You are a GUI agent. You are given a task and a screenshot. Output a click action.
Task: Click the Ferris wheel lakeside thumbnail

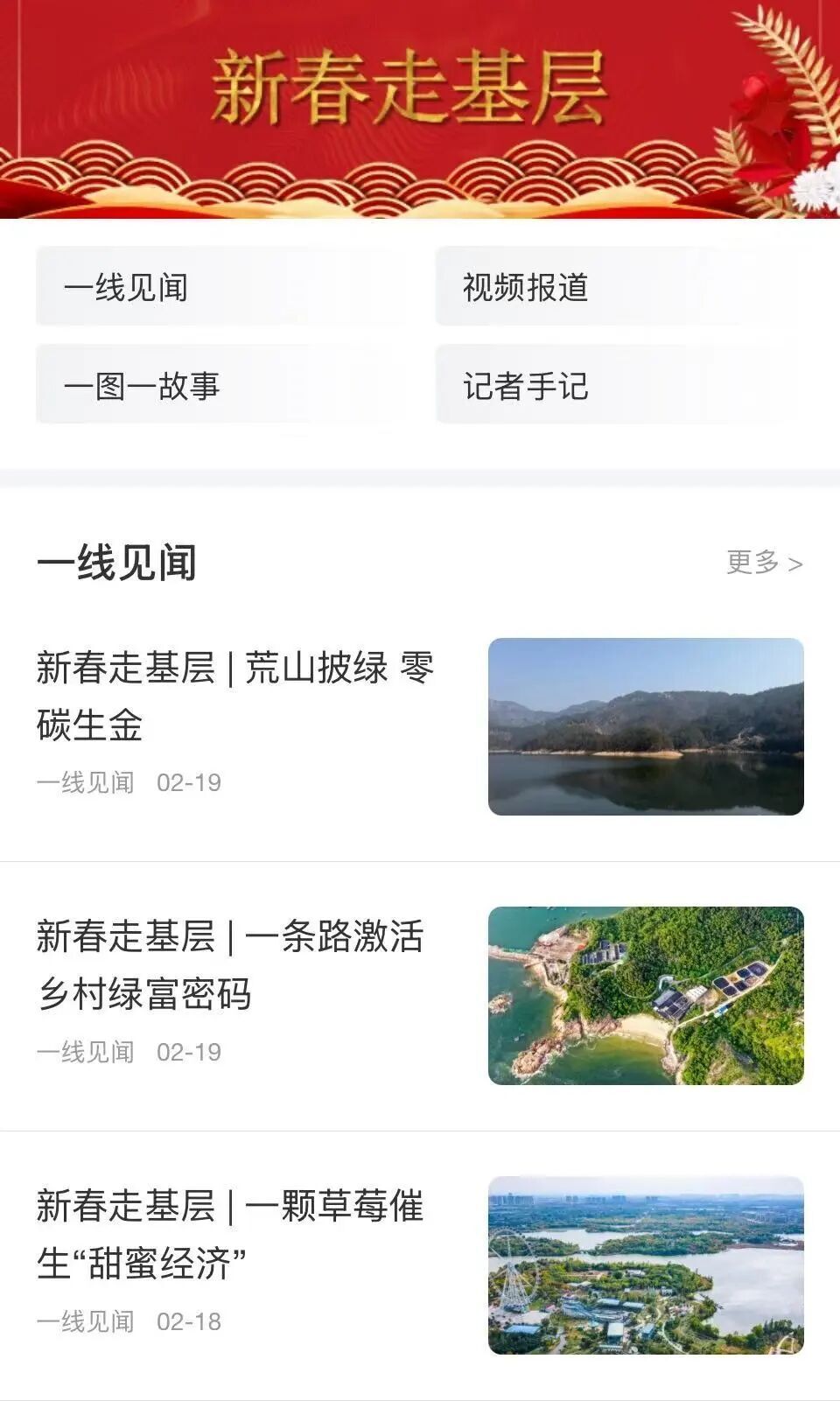pos(647,1264)
